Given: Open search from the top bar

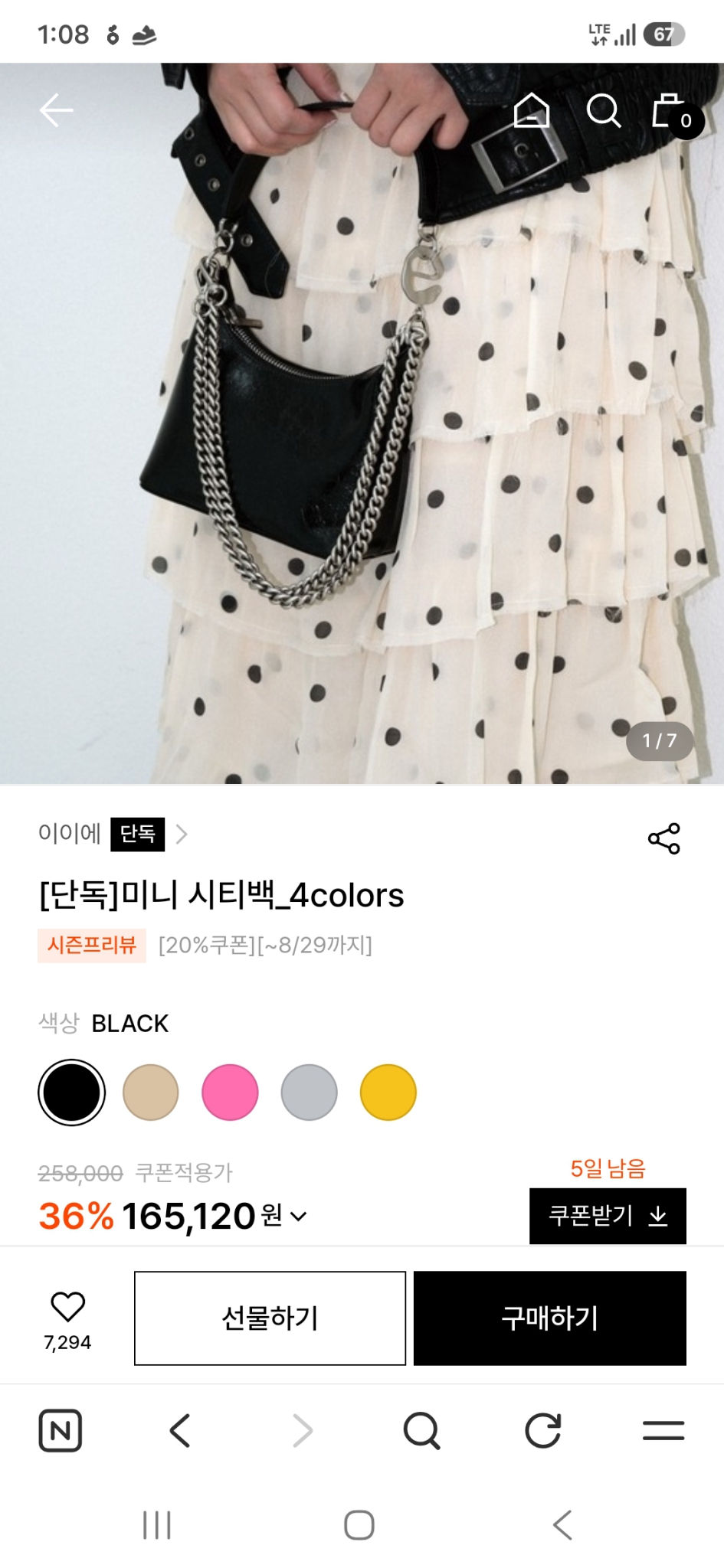Looking at the screenshot, I should tap(604, 110).
